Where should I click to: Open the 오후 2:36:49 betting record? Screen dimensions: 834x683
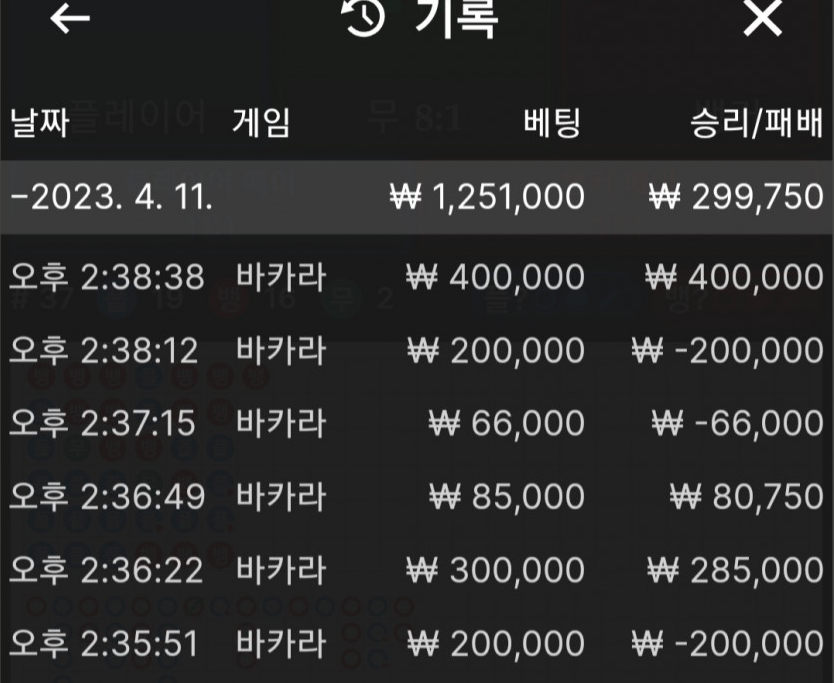(416, 497)
